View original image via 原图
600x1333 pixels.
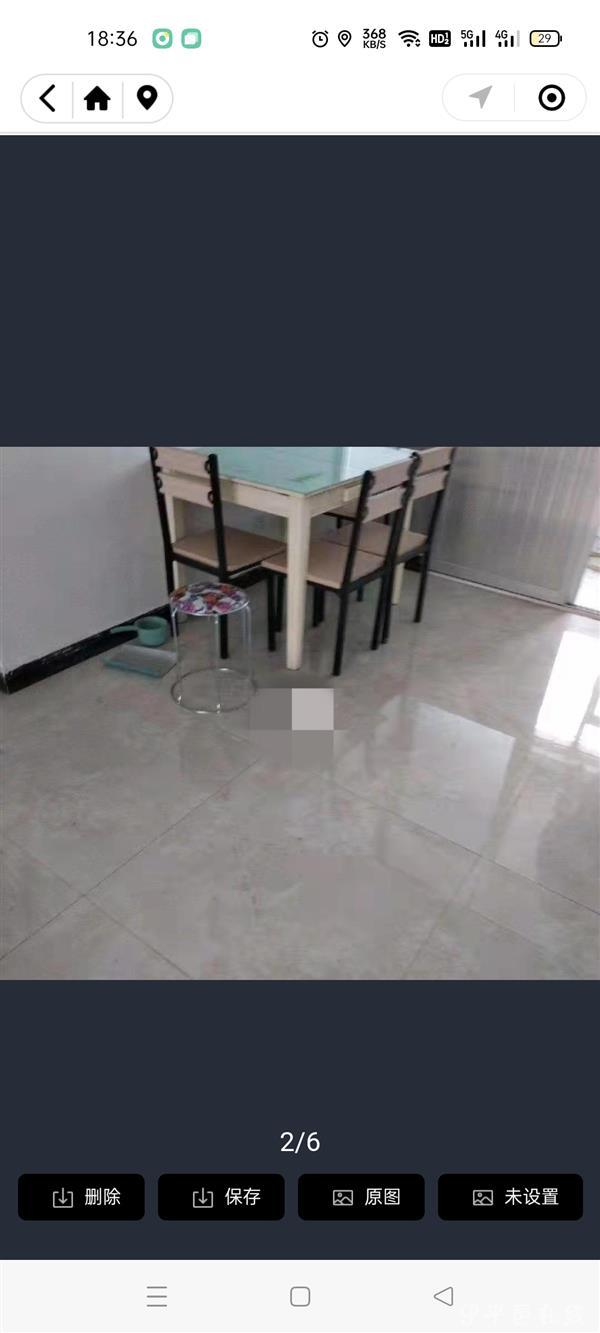tap(362, 1197)
